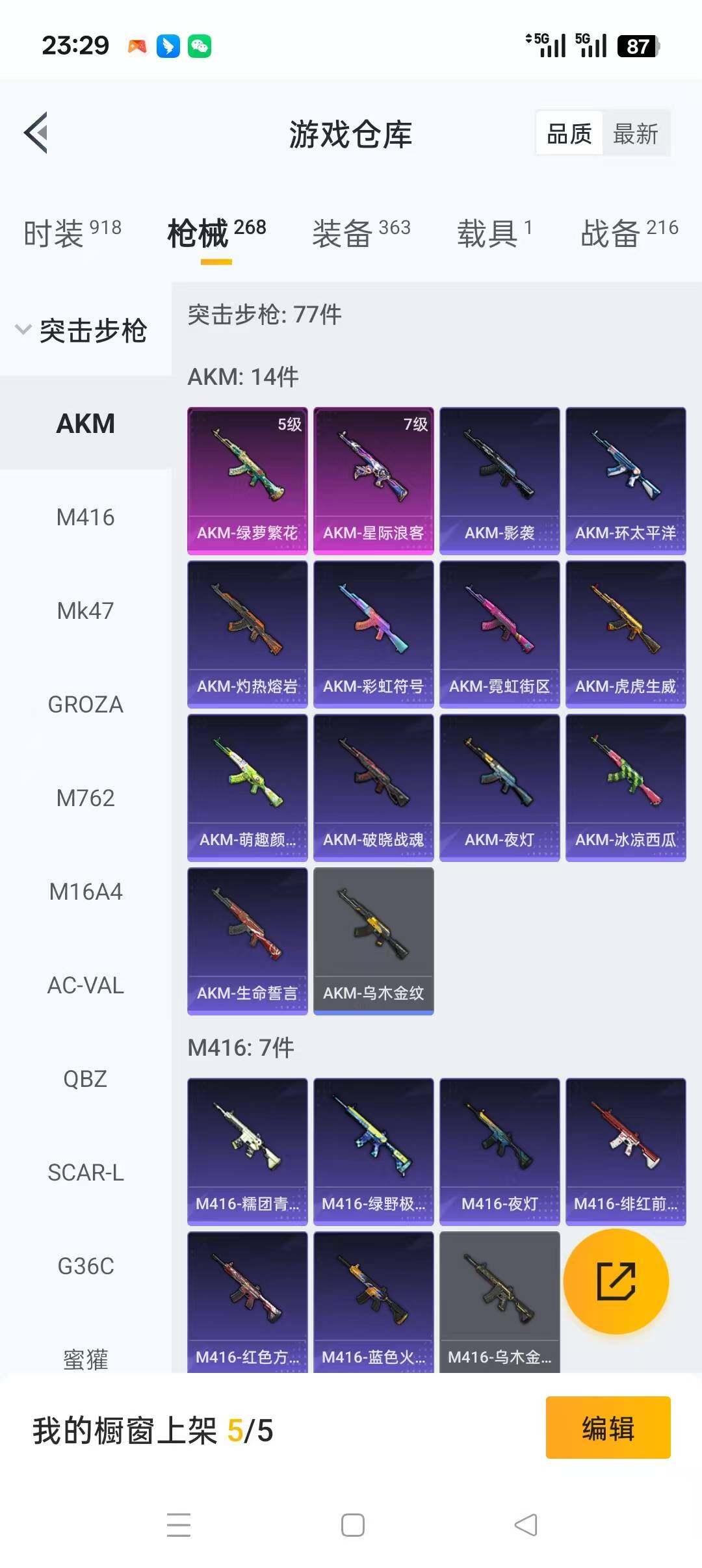Select GROZA in the weapon list
The image size is (702, 1568).
pyautogui.click(x=85, y=705)
